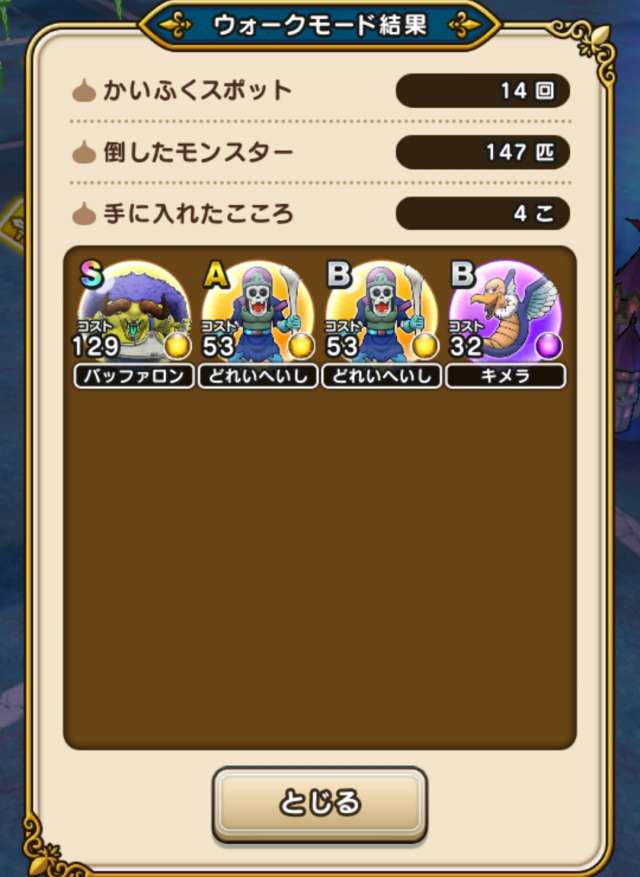
Task: Open the キメラ heart details
Action: coord(505,315)
